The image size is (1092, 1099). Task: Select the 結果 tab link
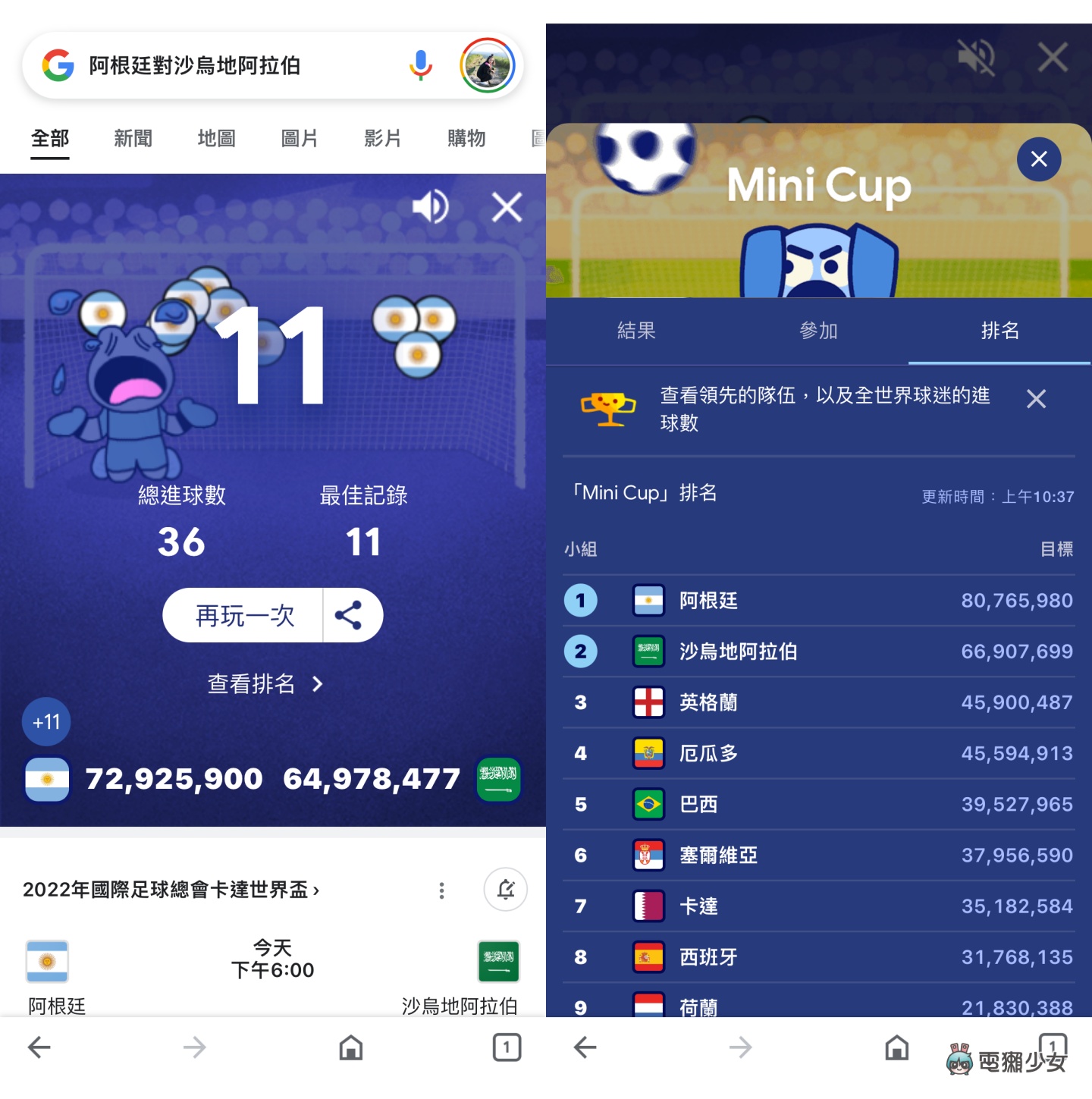tap(636, 331)
